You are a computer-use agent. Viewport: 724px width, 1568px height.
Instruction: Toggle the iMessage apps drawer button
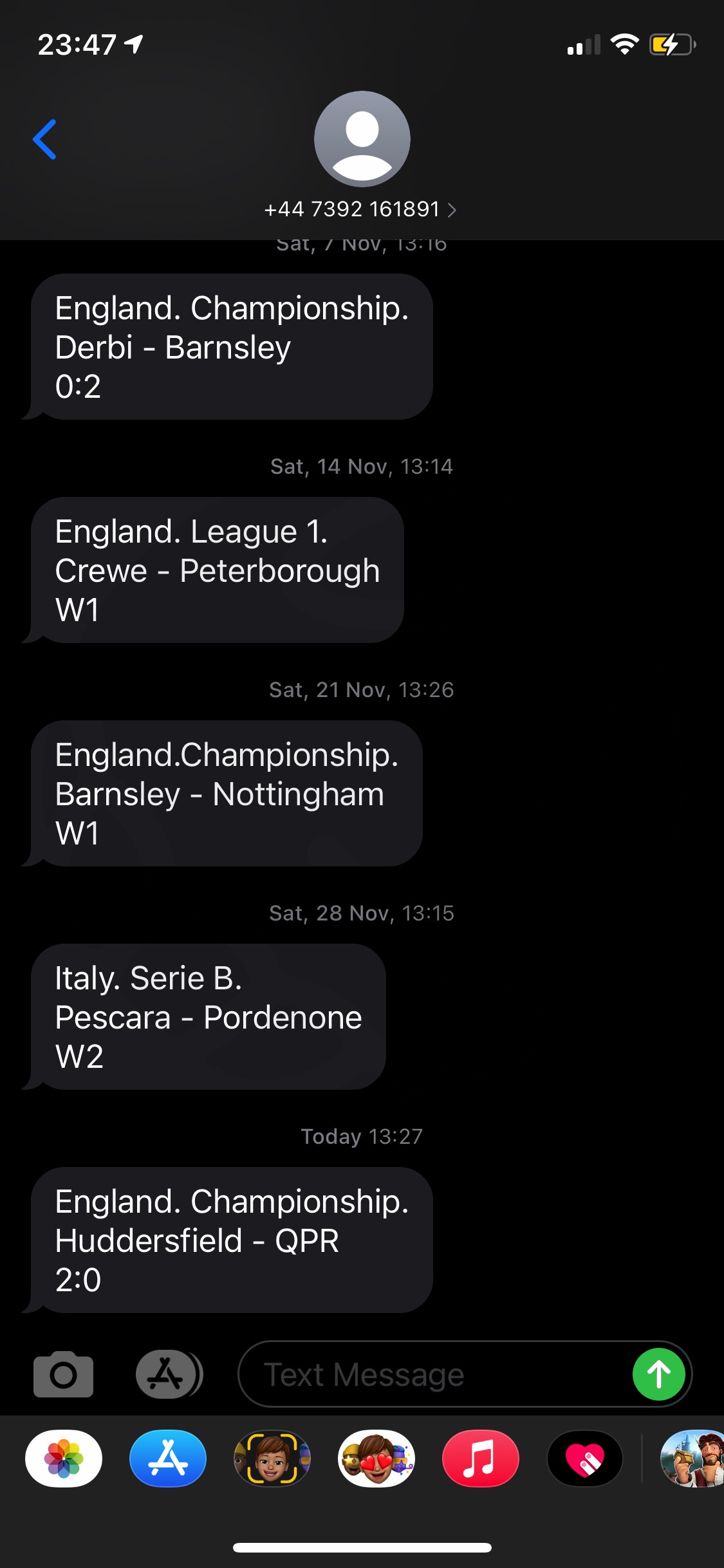pos(169,1374)
